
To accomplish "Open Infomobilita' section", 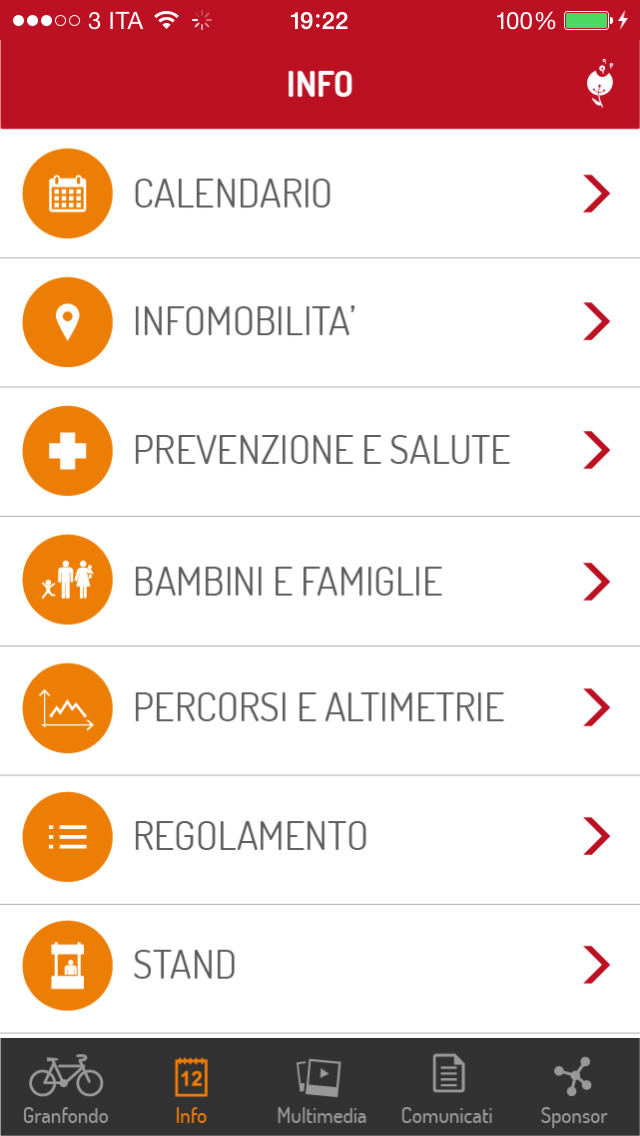I will pyautogui.click(x=320, y=322).
